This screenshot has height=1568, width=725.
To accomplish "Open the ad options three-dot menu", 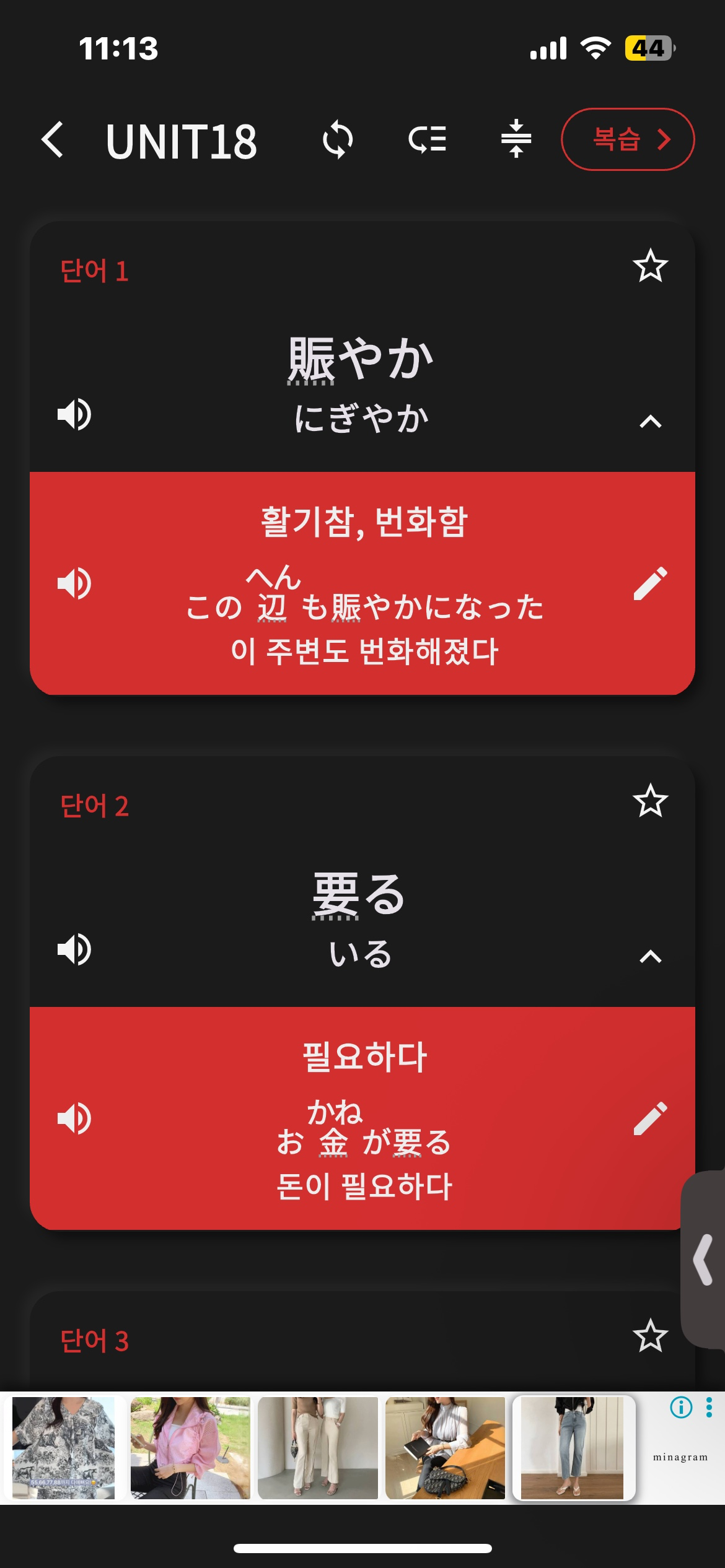I will [709, 1408].
